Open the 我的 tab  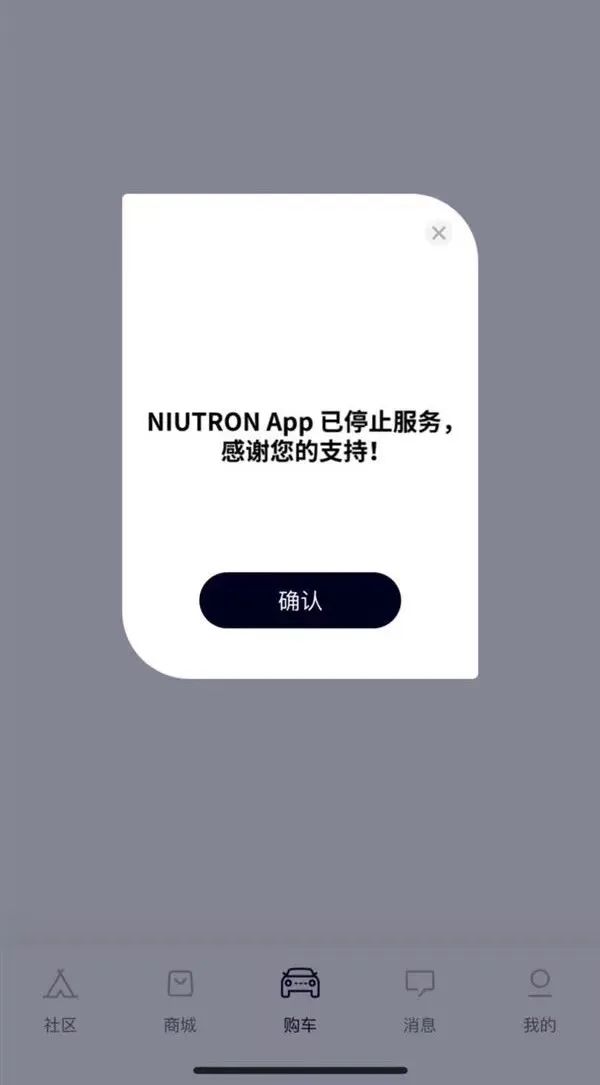click(539, 998)
